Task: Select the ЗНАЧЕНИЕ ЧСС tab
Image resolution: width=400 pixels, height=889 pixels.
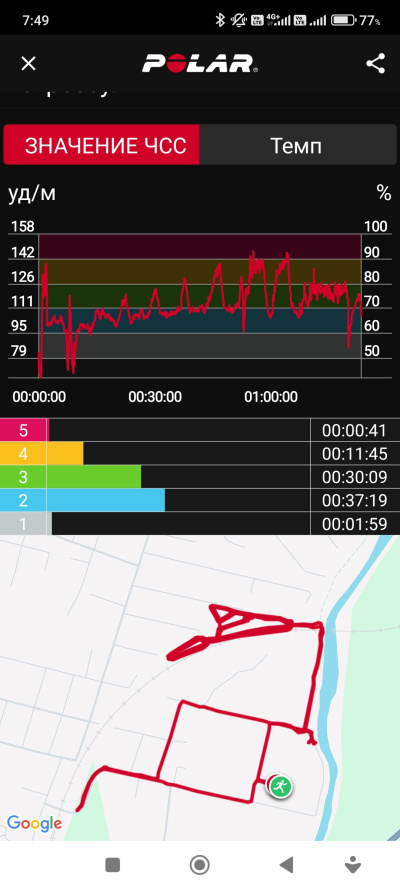Action: tap(102, 146)
